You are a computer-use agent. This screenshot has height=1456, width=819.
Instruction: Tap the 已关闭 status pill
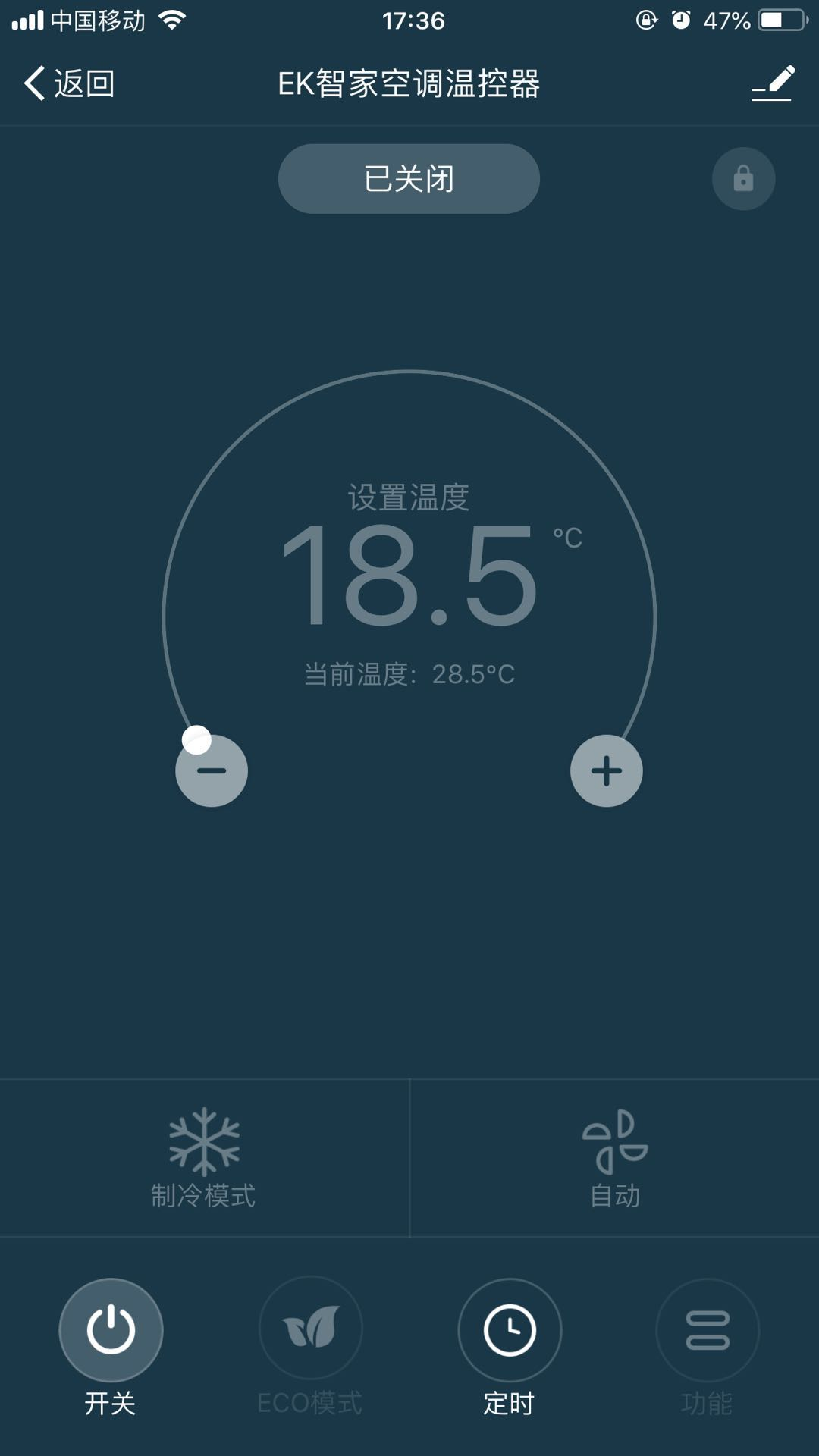pyautogui.click(x=409, y=179)
